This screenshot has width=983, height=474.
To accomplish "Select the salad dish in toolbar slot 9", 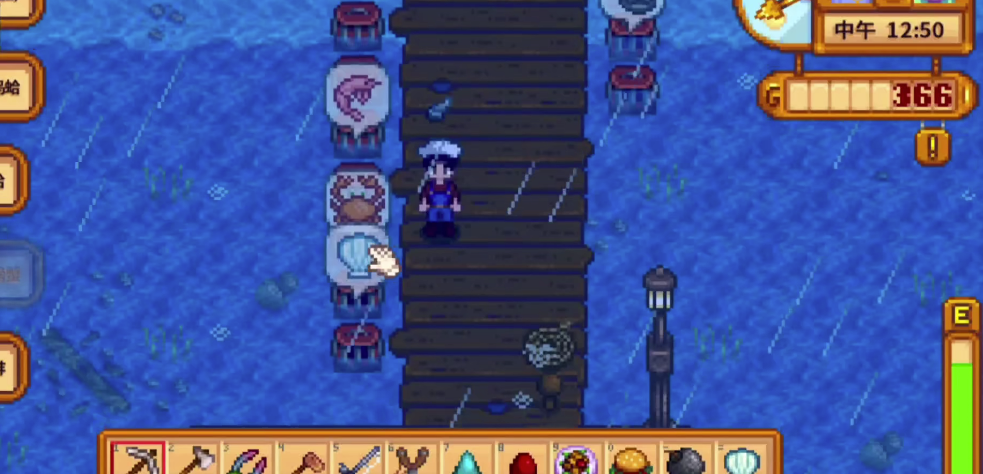I will pyautogui.click(x=577, y=461).
